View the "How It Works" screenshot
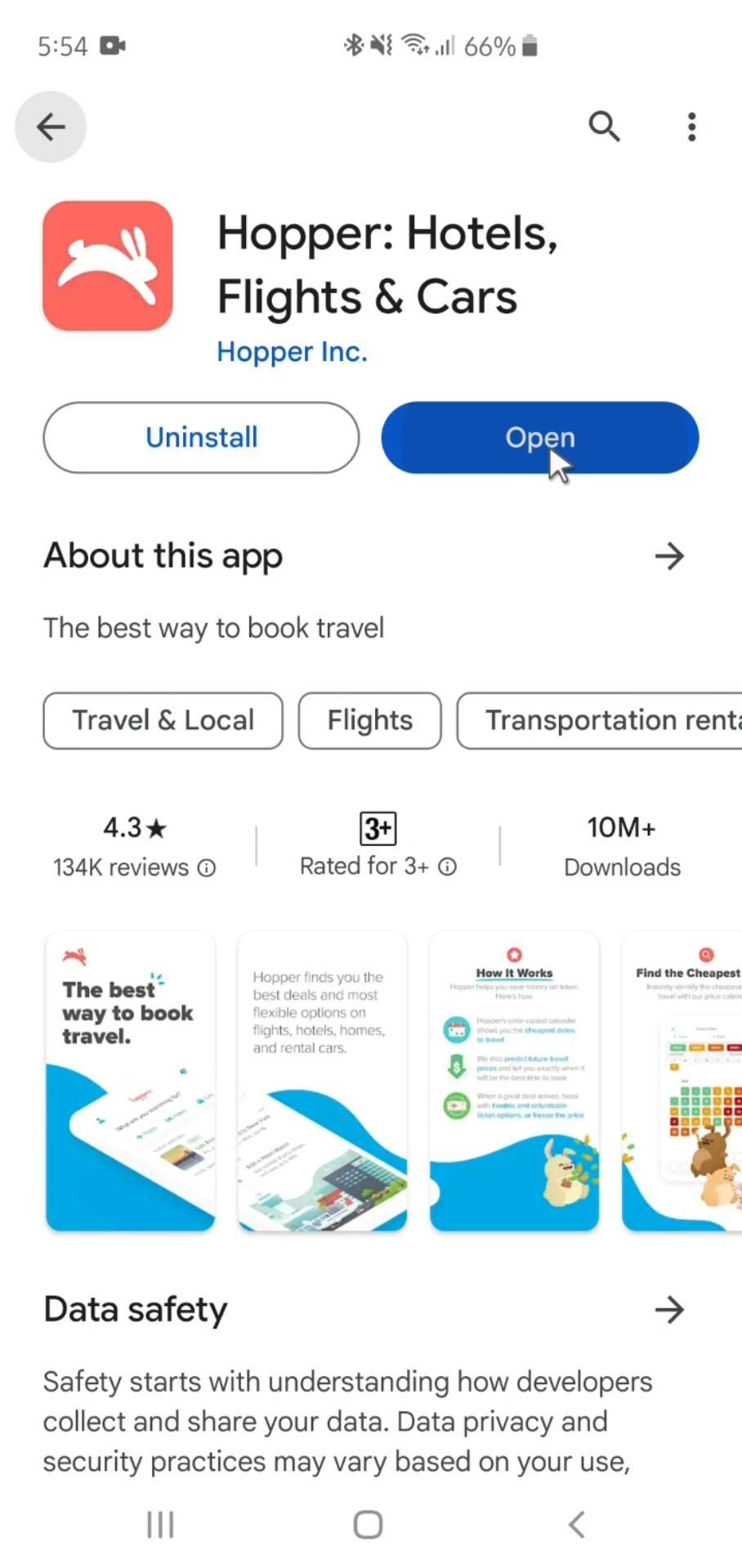This screenshot has height=1568, width=742. 514,1080
